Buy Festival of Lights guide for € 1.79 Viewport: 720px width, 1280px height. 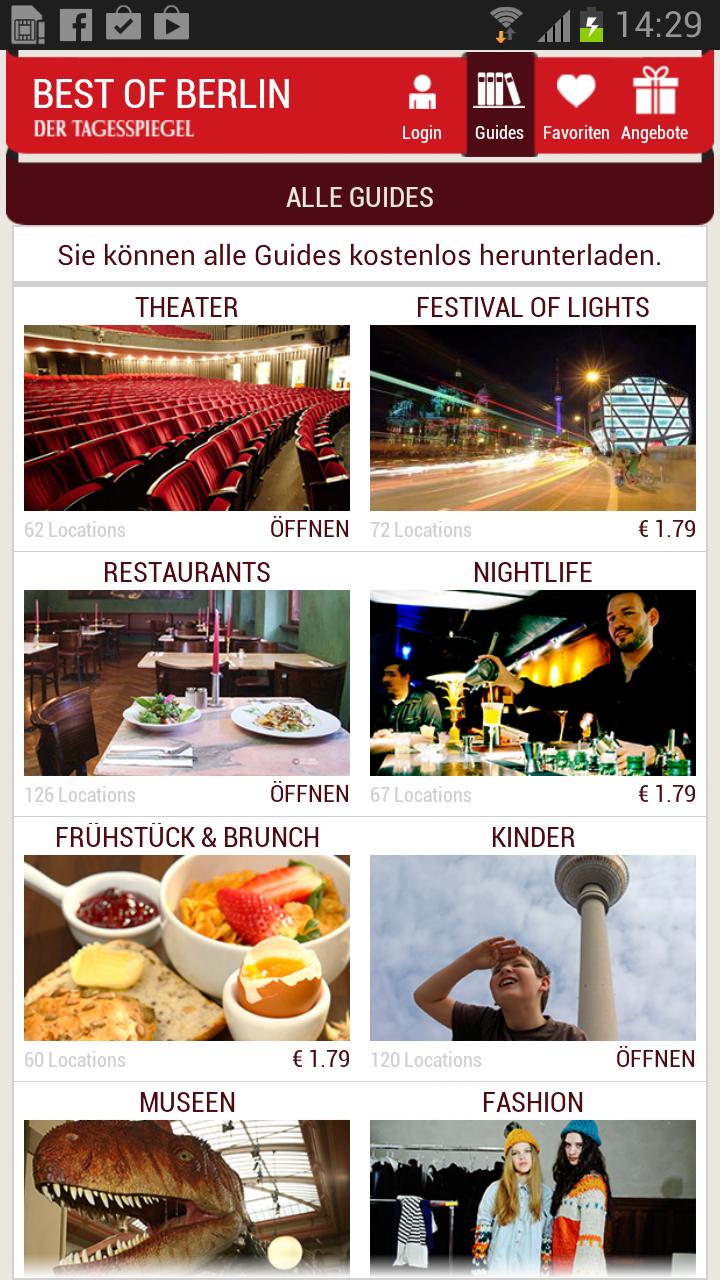(667, 529)
